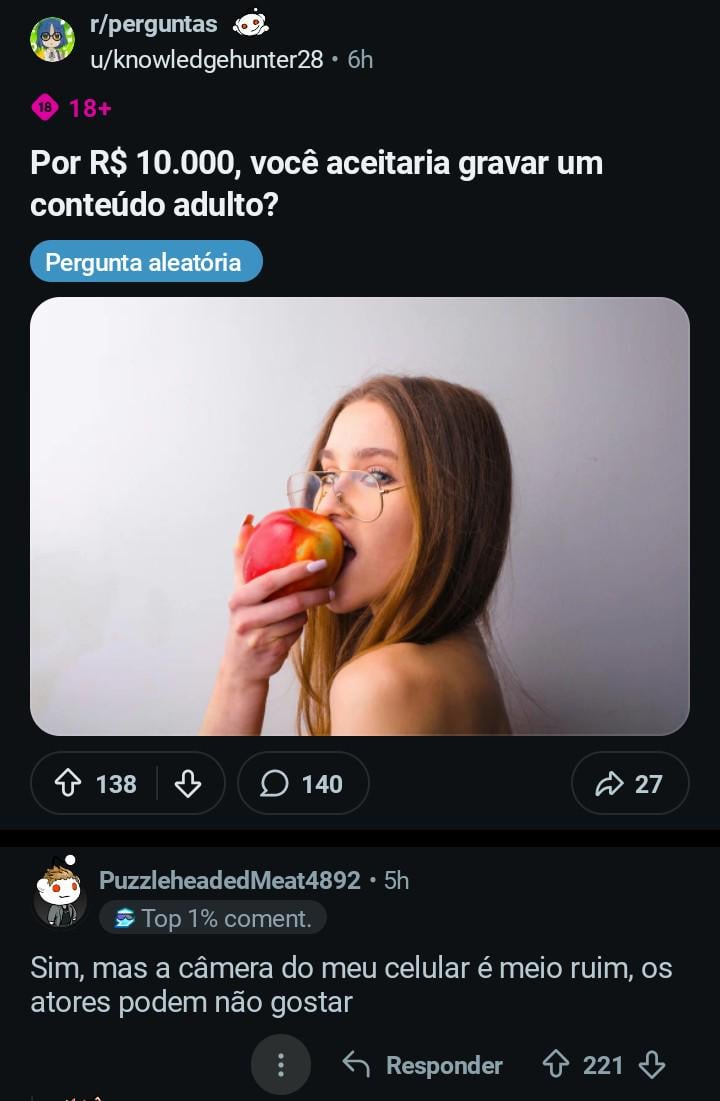This screenshot has width=720, height=1101.
Task: Open u/knowledgehunter28's profile
Action: pos(207,60)
